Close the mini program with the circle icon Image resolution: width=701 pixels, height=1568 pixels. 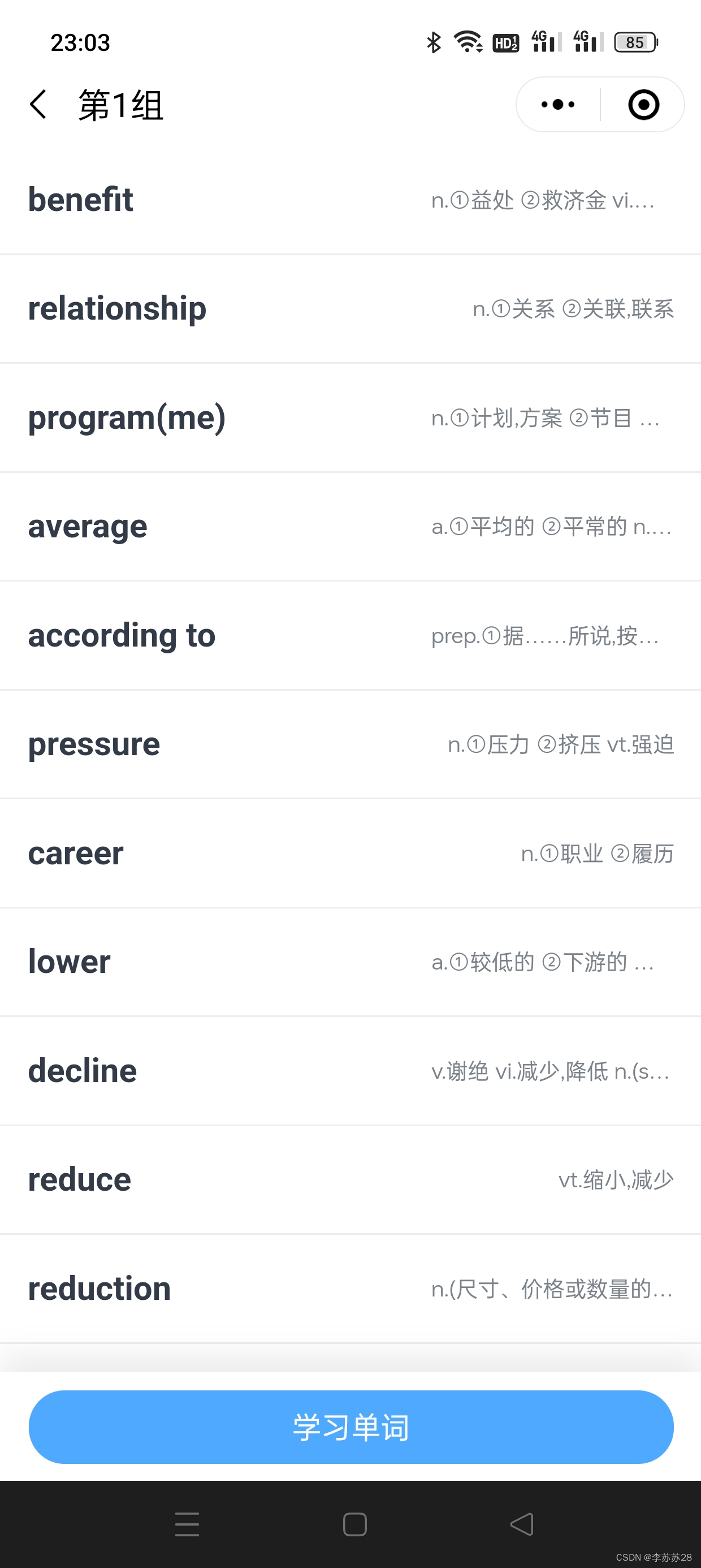click(643, 105)
